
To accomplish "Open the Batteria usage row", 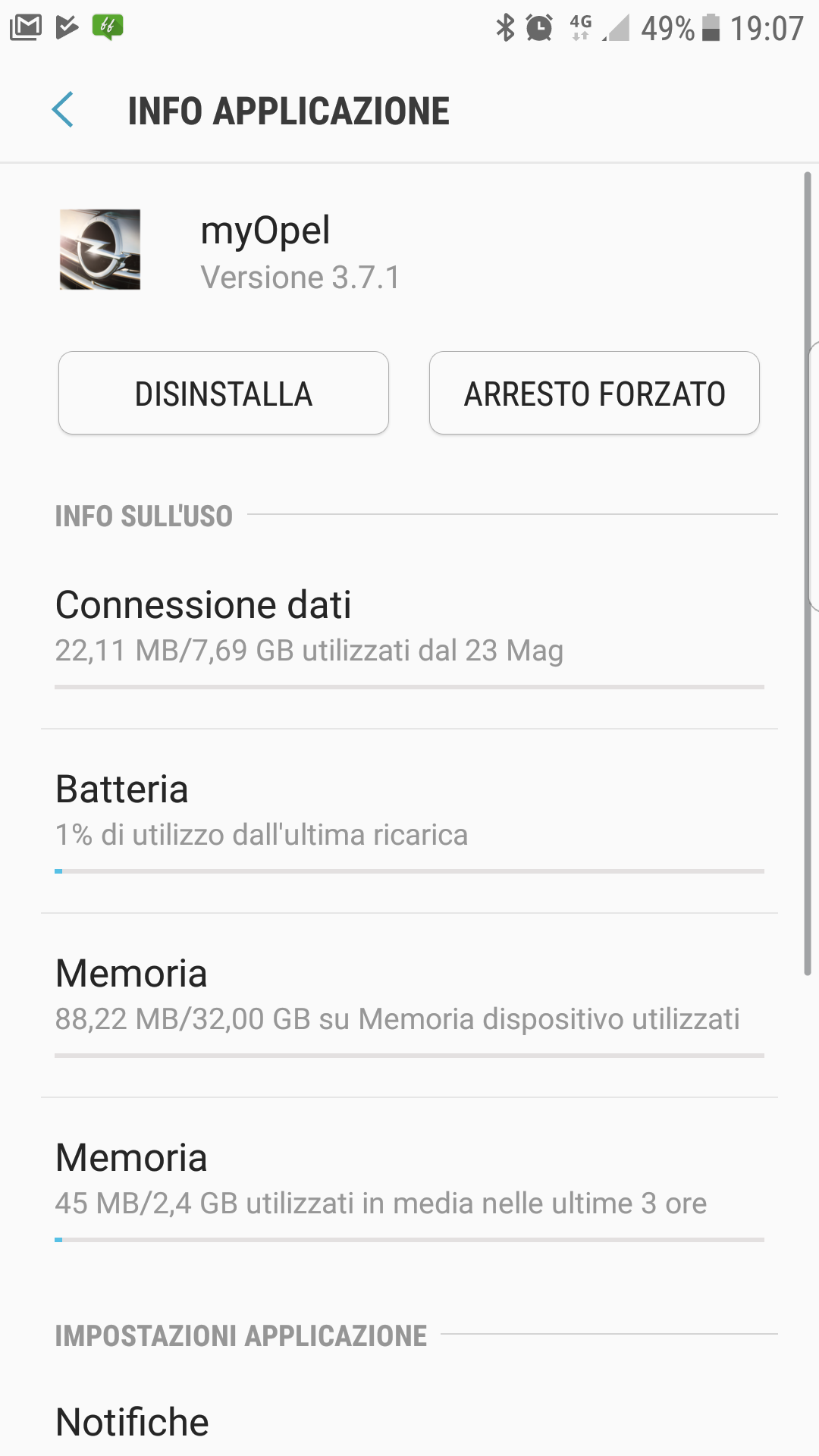I will coord(409,821).
